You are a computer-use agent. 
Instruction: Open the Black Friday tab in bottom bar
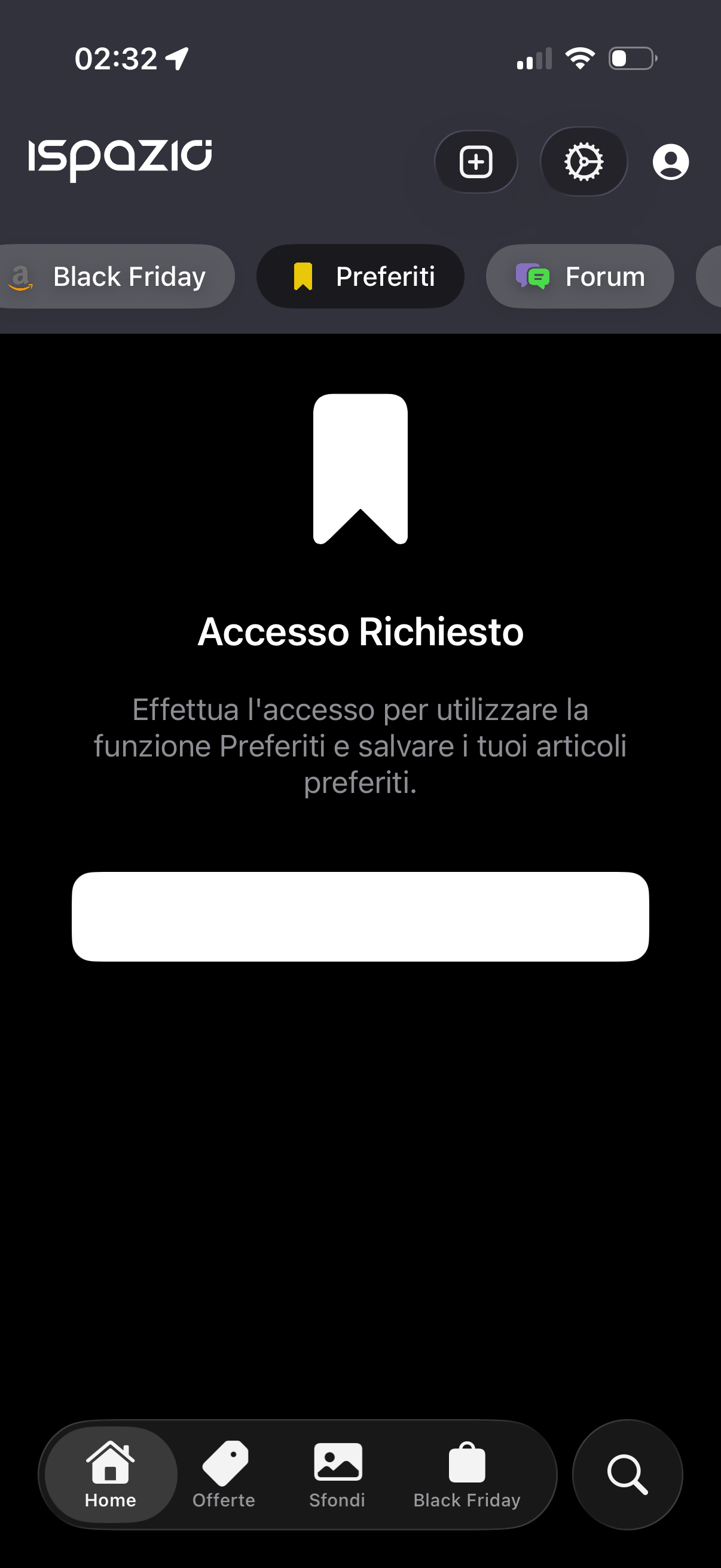467,1474
